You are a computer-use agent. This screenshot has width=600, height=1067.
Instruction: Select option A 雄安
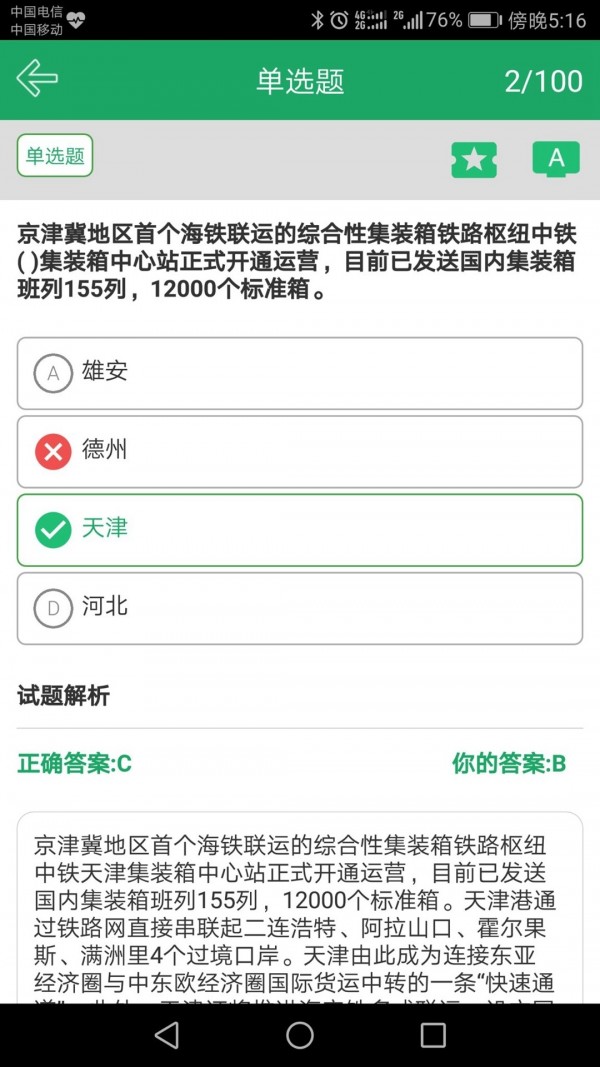tap(299, 373)
